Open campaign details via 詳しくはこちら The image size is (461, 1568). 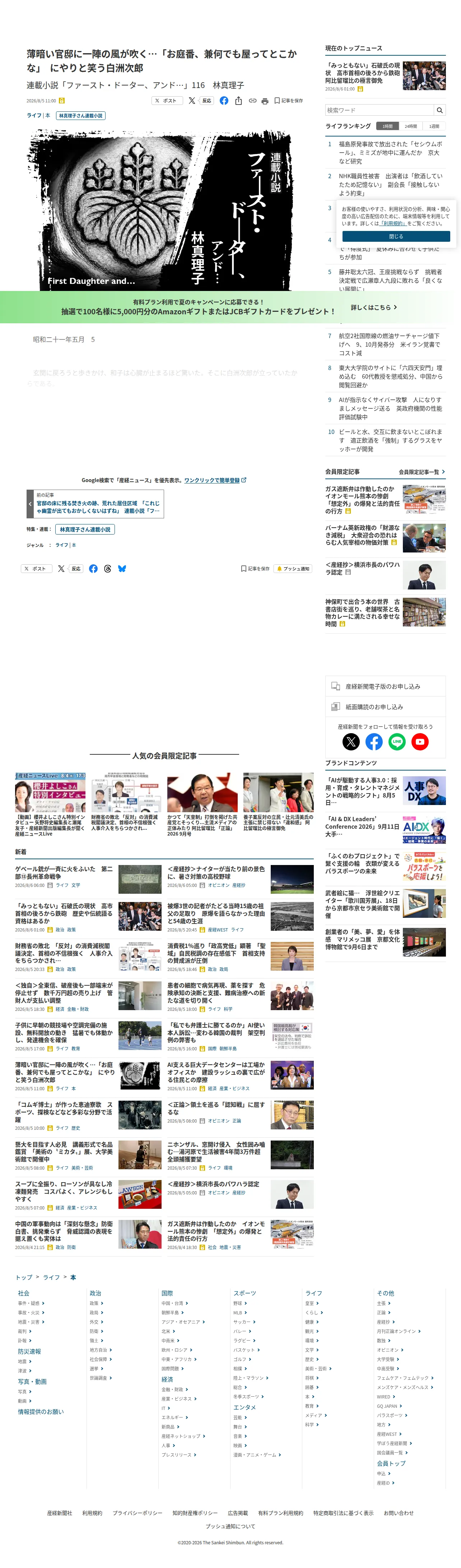pyautogui.click(x=373, y=307)
